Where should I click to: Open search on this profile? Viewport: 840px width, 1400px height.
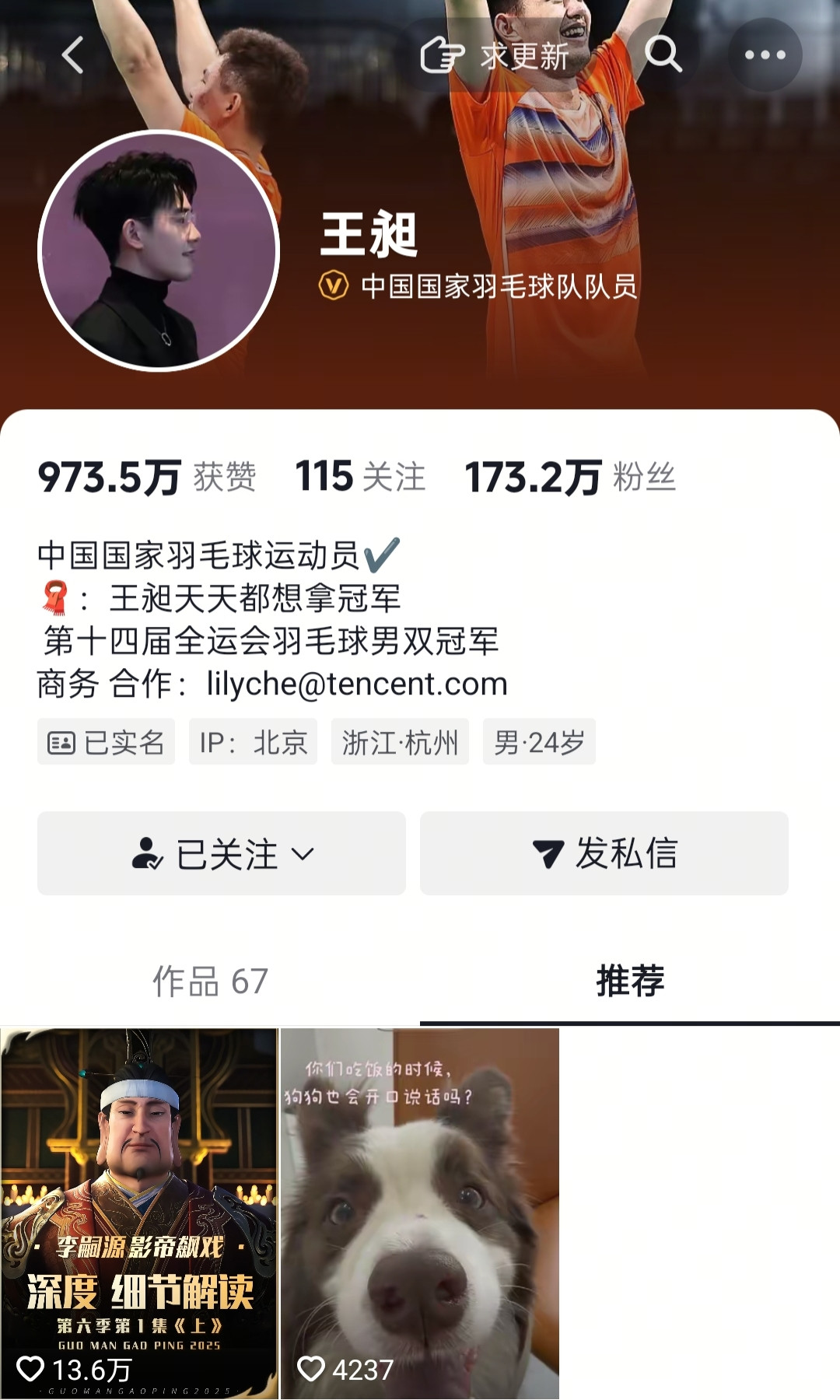663,55
